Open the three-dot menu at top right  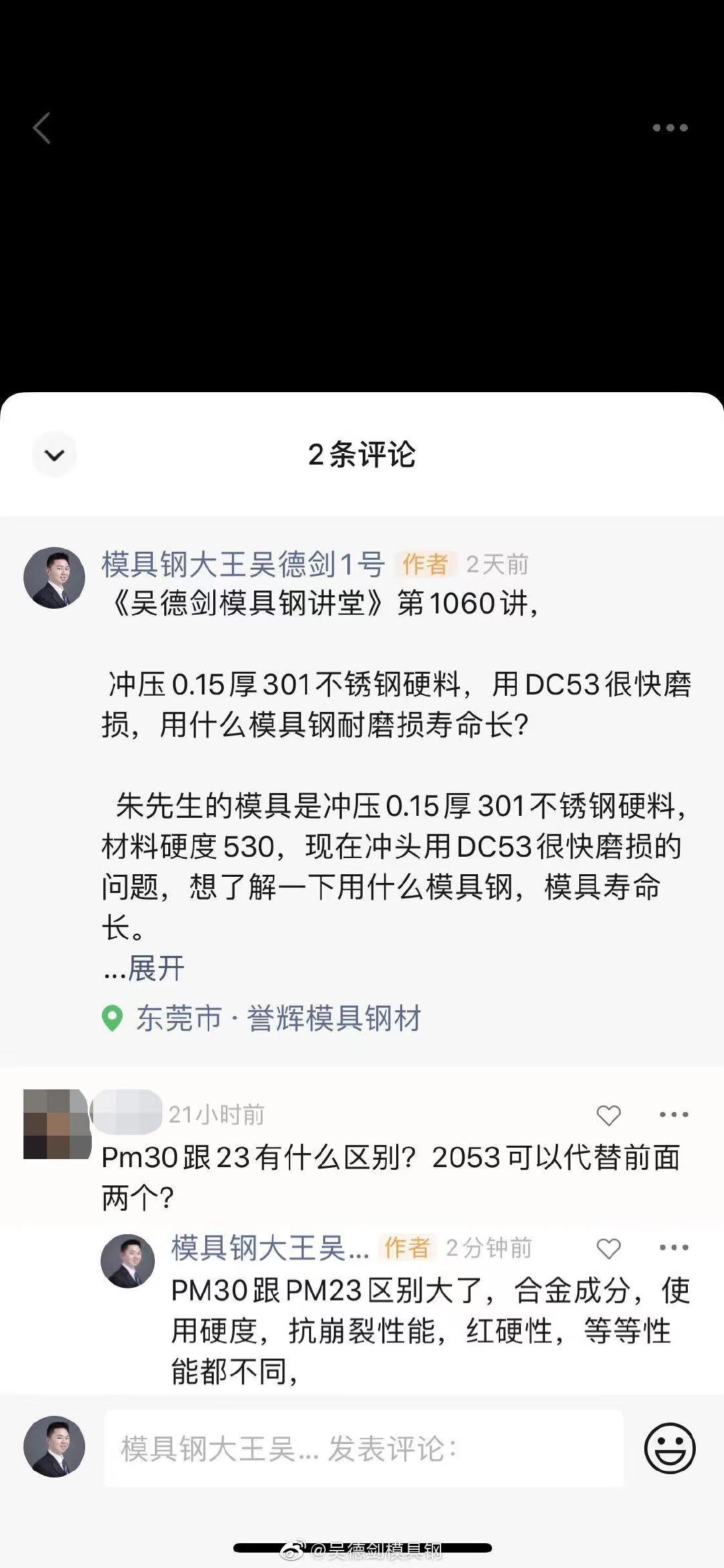[670, 127]
